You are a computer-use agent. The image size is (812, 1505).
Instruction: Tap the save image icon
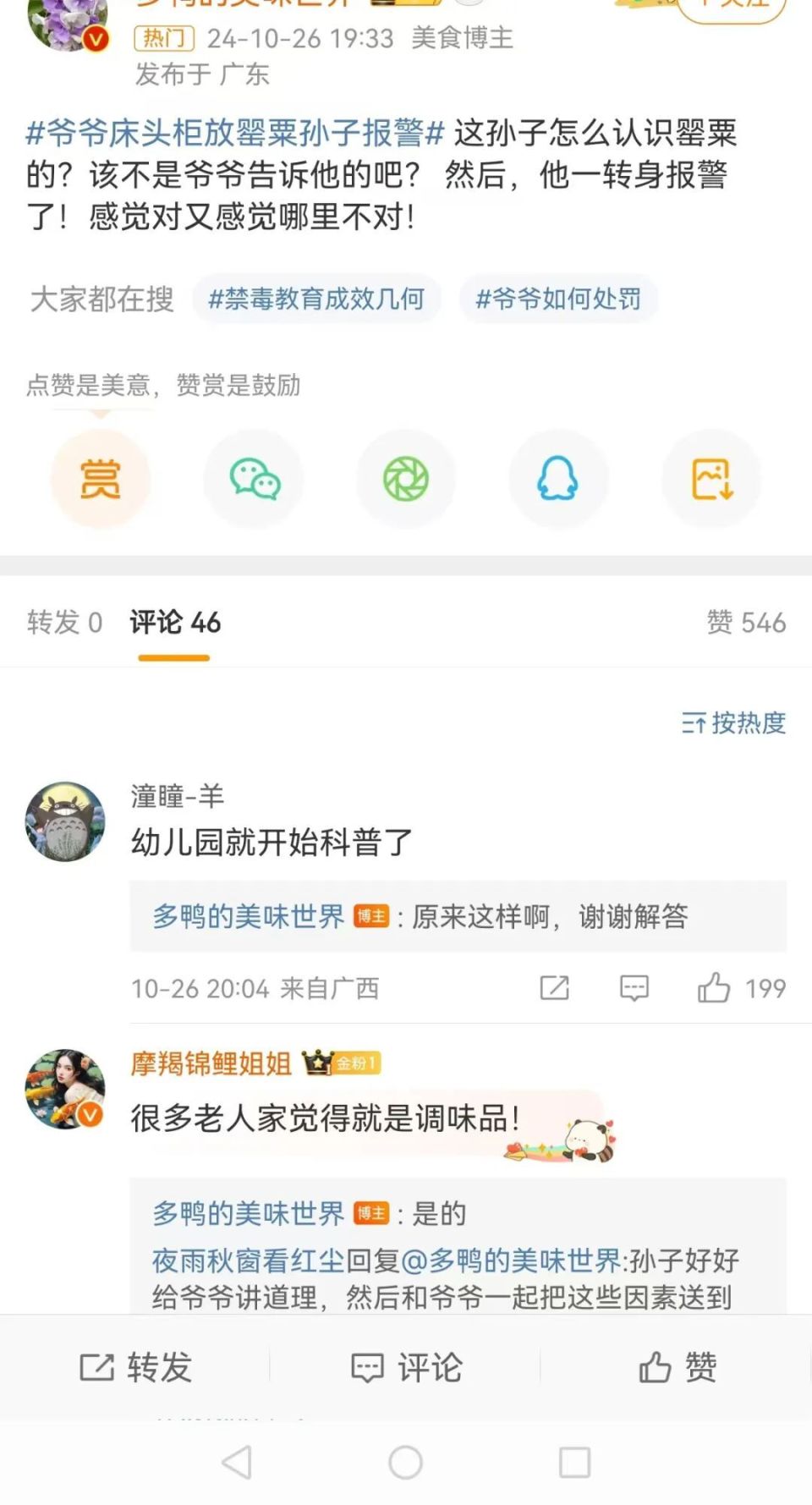click(x=710, y=478)
